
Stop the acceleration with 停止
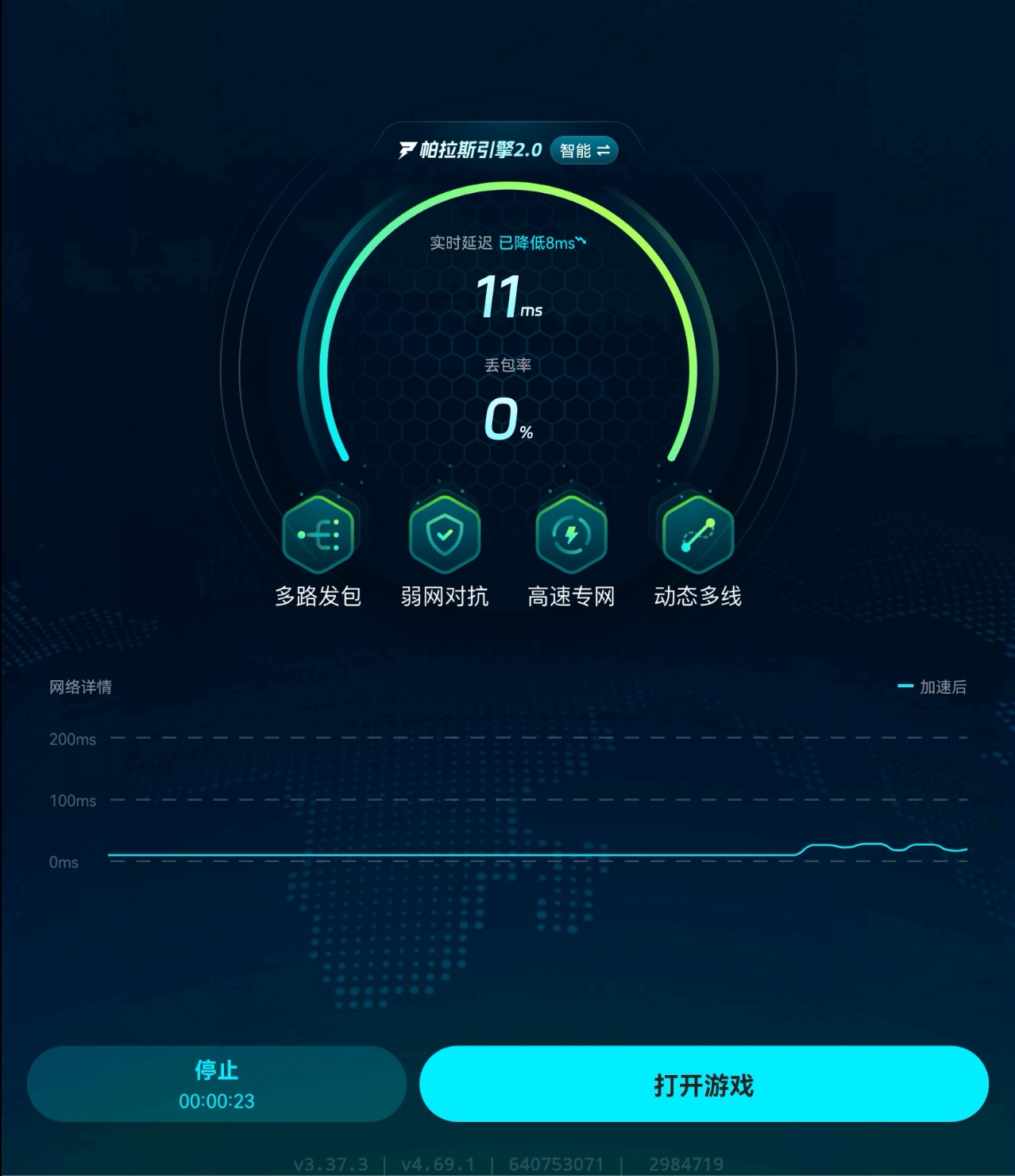[x=217, y=1084]
